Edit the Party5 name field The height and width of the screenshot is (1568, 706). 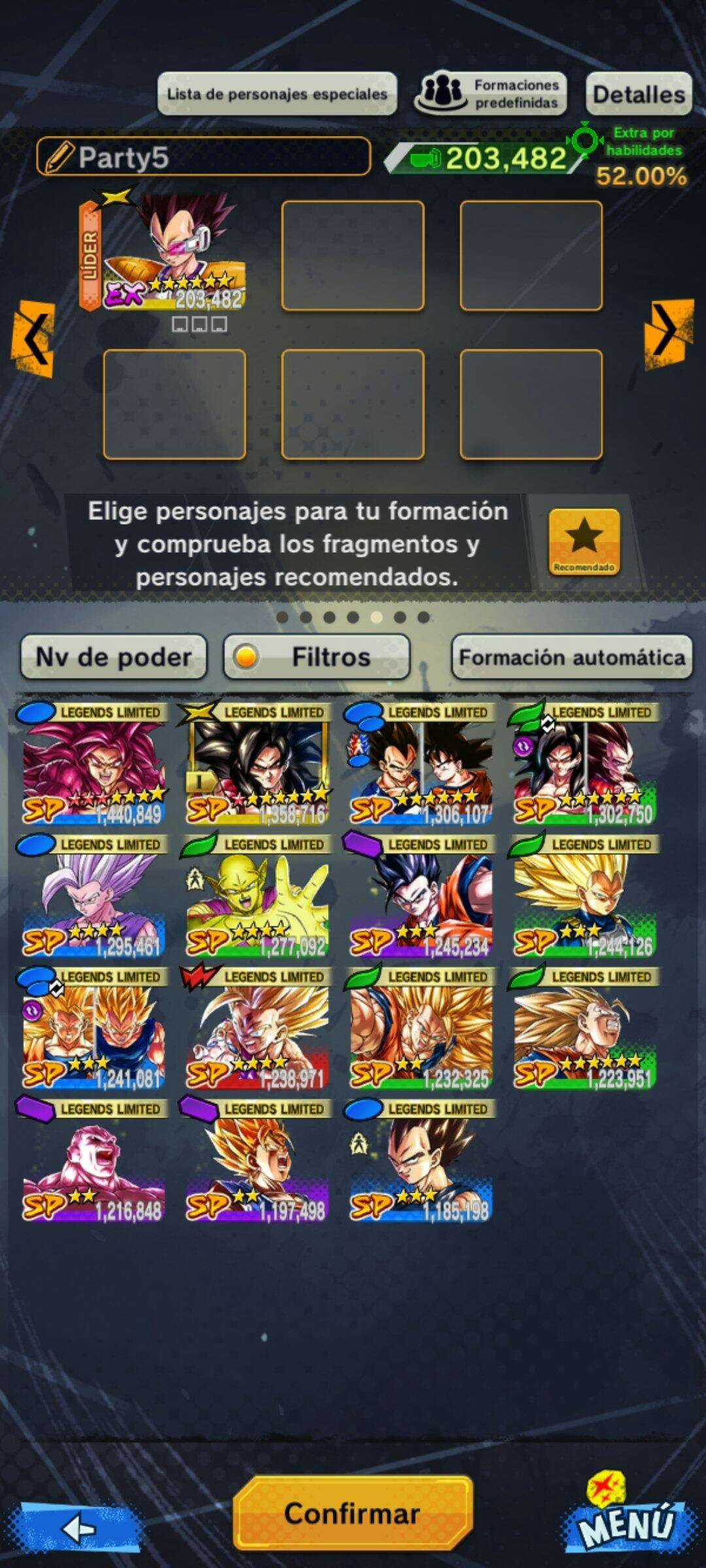point(203,157)
